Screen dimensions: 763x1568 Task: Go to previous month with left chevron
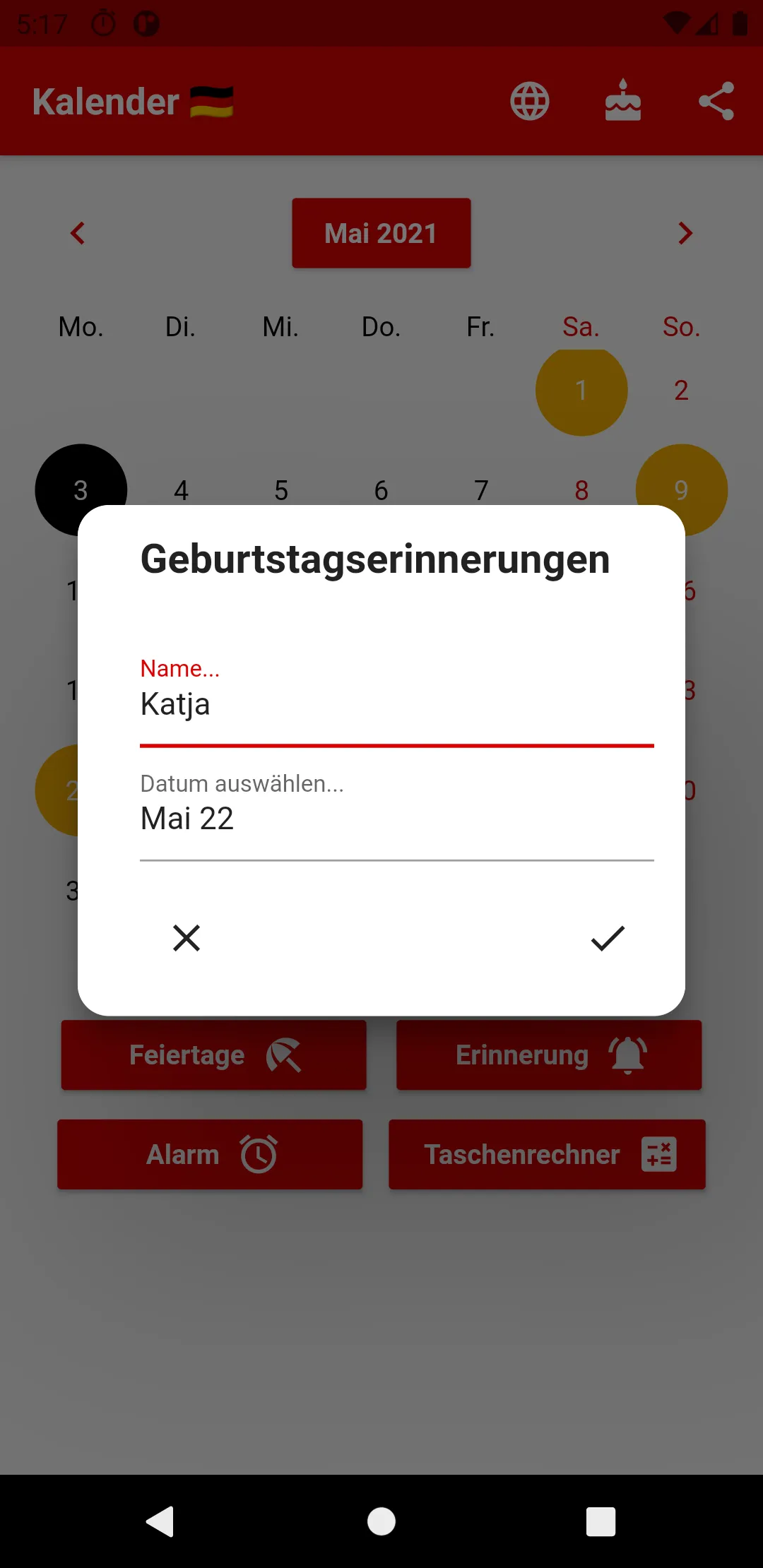coord(78,233)
